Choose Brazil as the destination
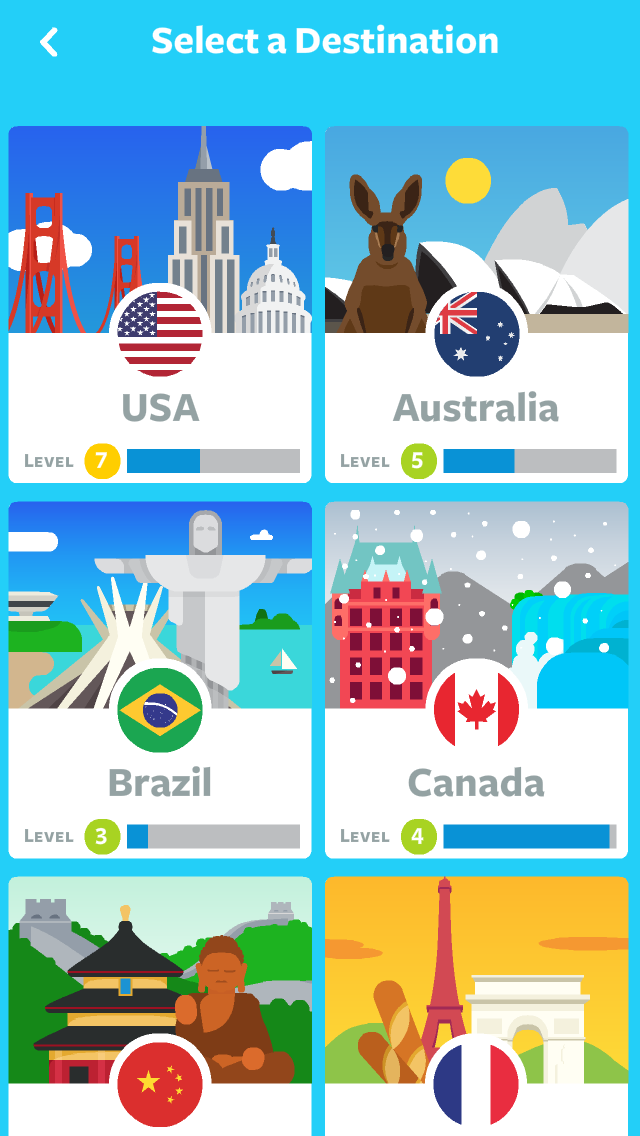Image resolution: width=640 pixels, height=1136 pixels. [160, 680]
